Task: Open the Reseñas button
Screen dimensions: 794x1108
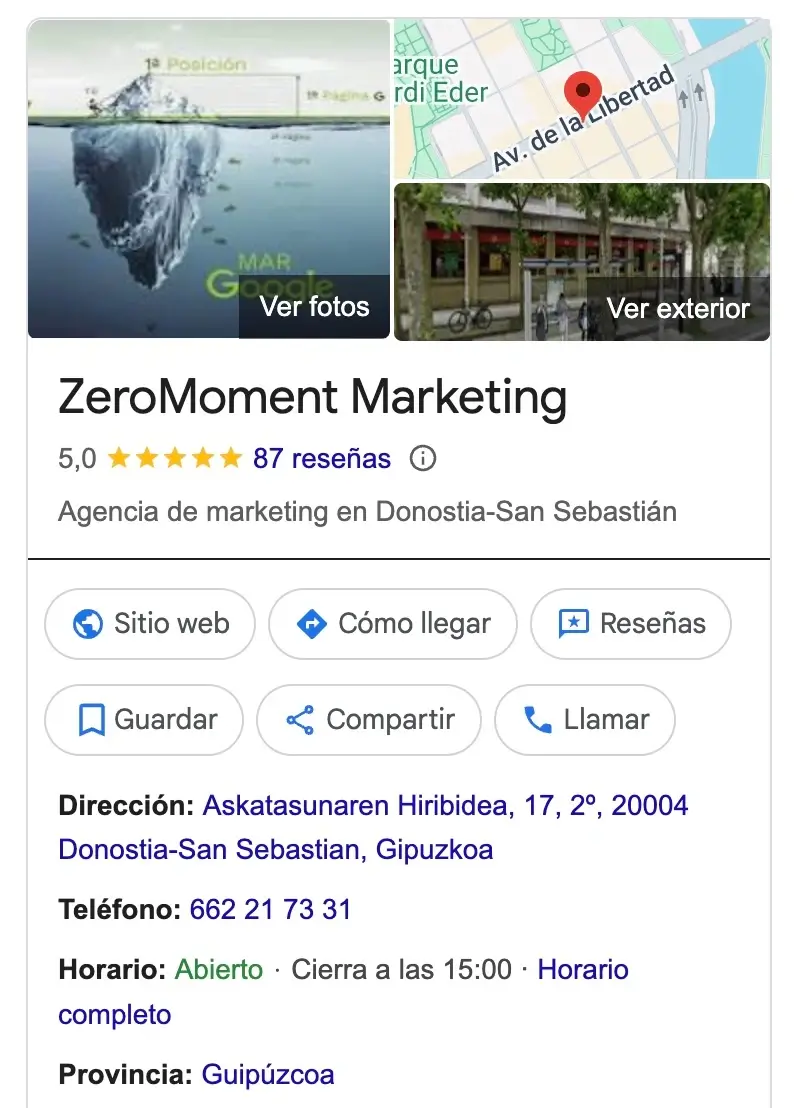Action: (x=631, y=624)
